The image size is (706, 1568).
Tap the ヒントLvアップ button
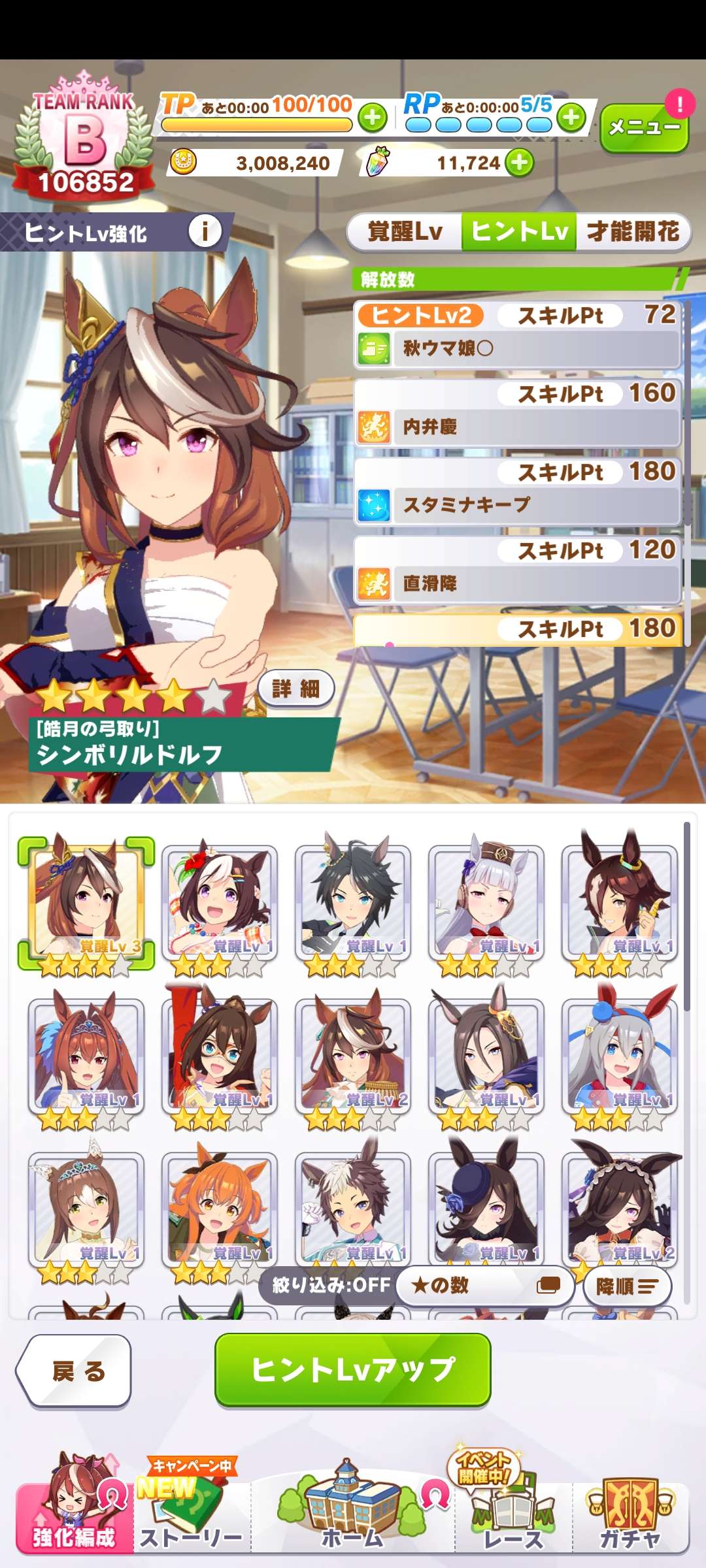tap(352, 1369)
